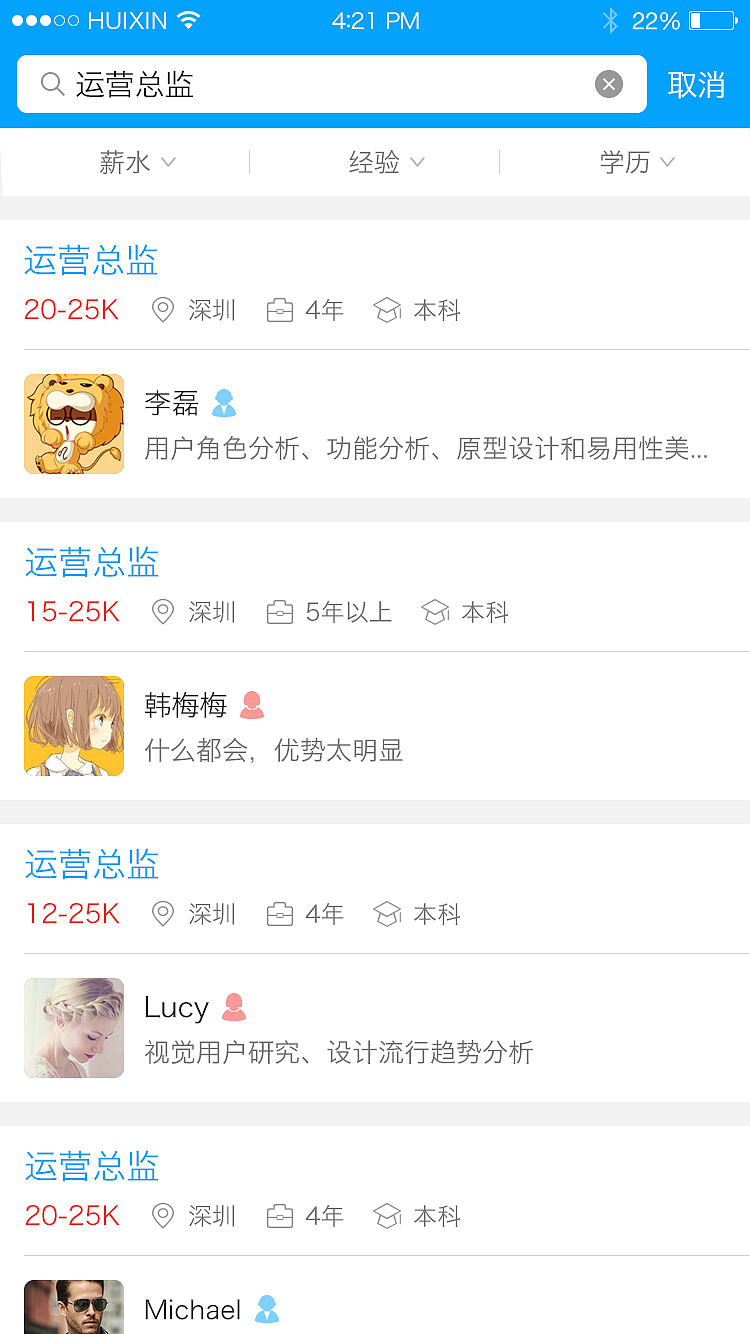Tap the 取消 cancel button
750x1334 pixels.
696,84
